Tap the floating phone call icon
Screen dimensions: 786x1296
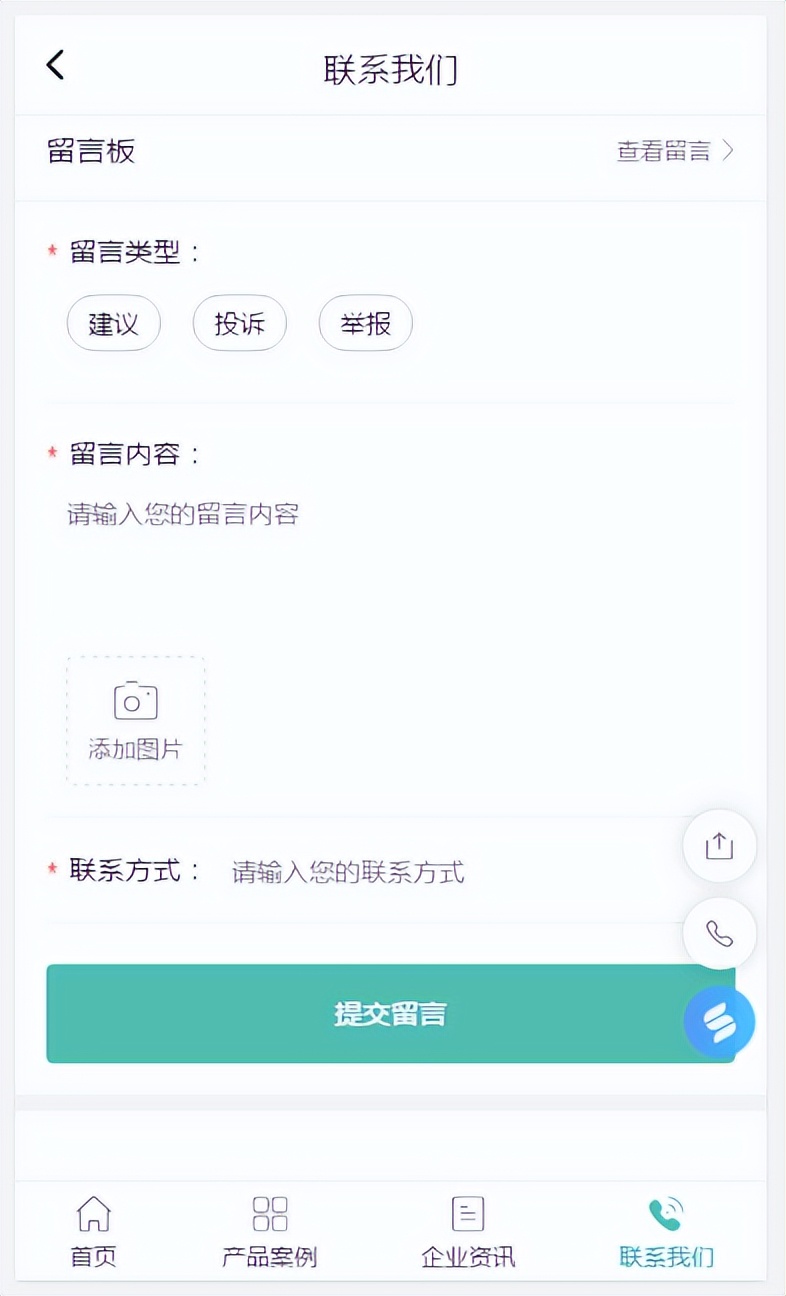719,933
